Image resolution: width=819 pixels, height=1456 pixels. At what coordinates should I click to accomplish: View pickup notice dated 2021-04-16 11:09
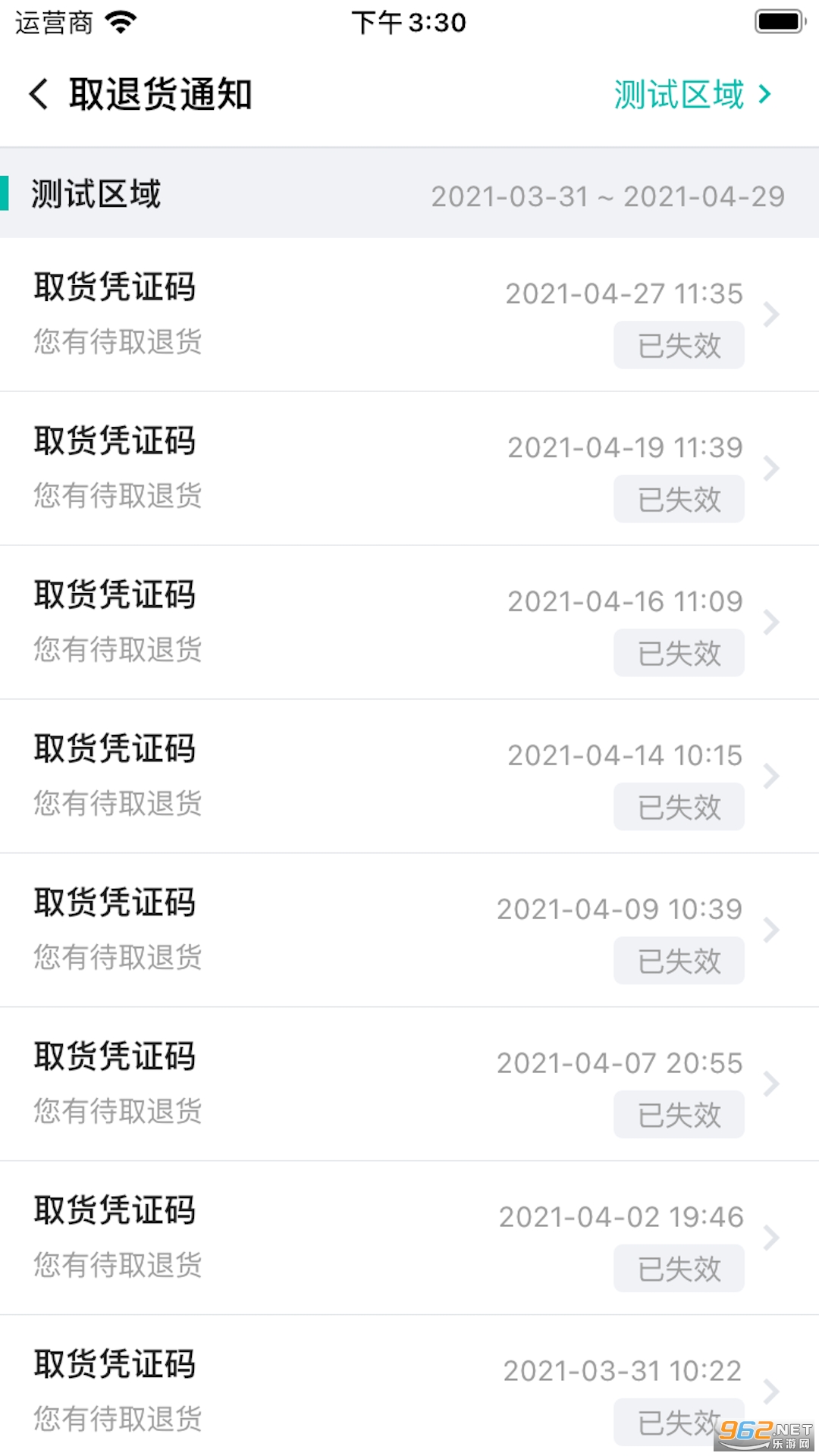click(x=409, y=623)
